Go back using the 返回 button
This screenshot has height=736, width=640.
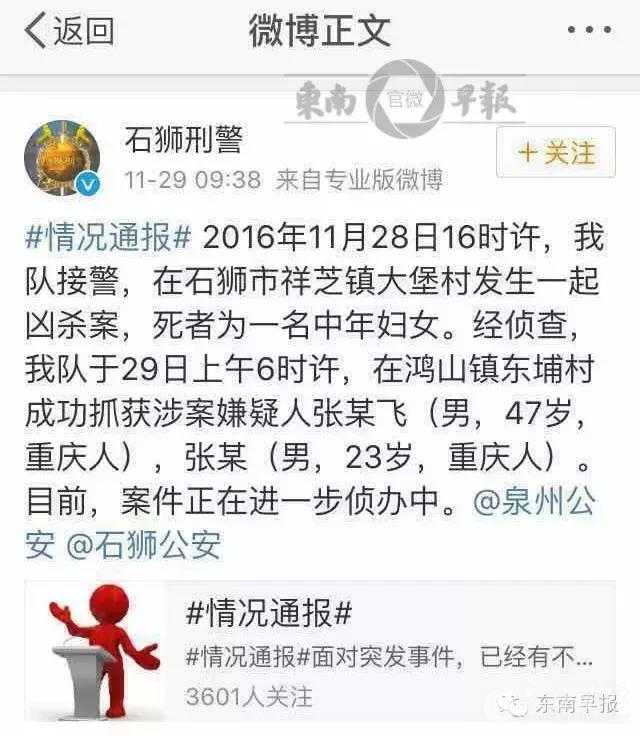[68, 31]
